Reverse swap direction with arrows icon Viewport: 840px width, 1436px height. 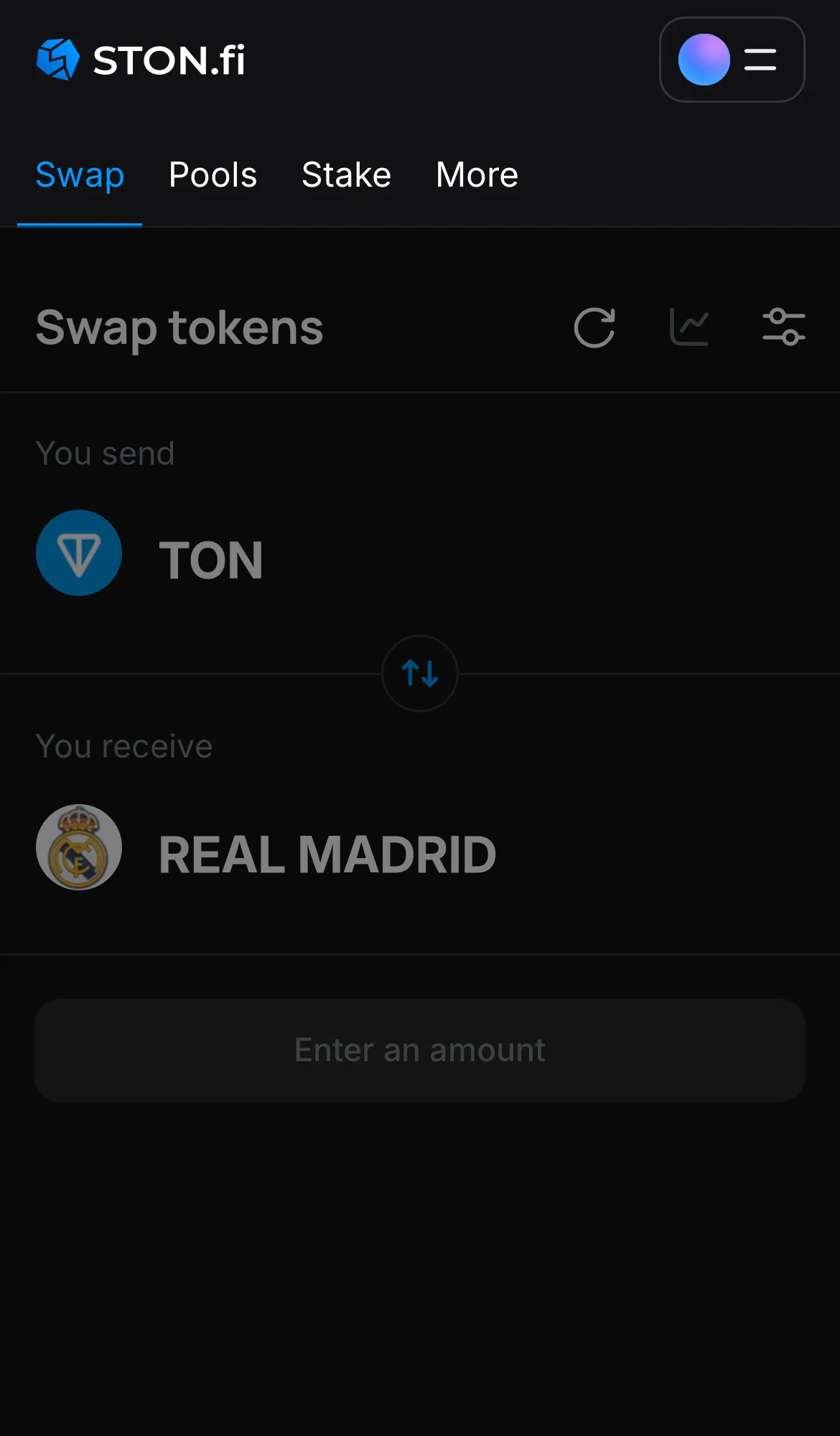click(420, 673)
